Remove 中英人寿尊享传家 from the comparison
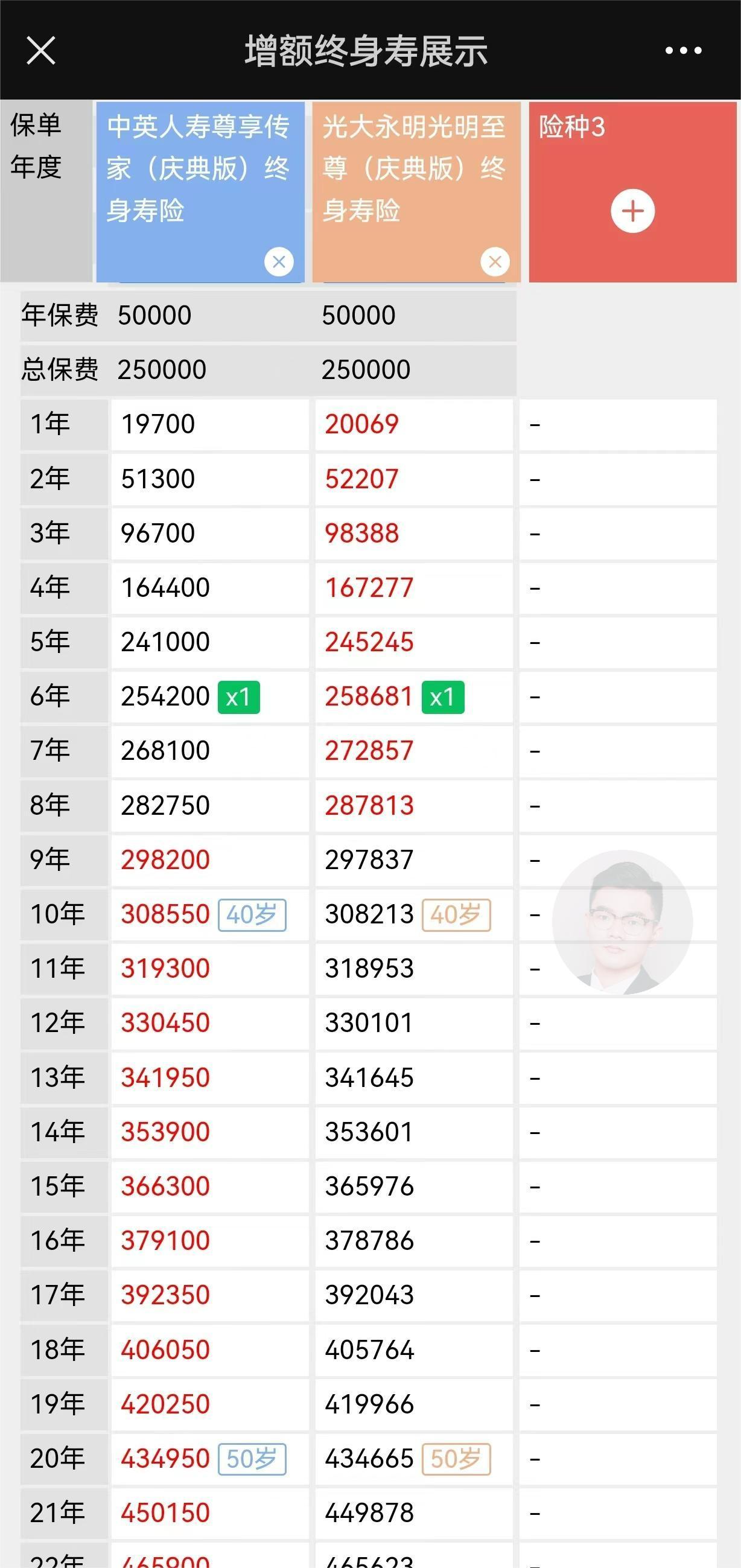Screen dimensions: 741x1568 [x=279, y=262]
